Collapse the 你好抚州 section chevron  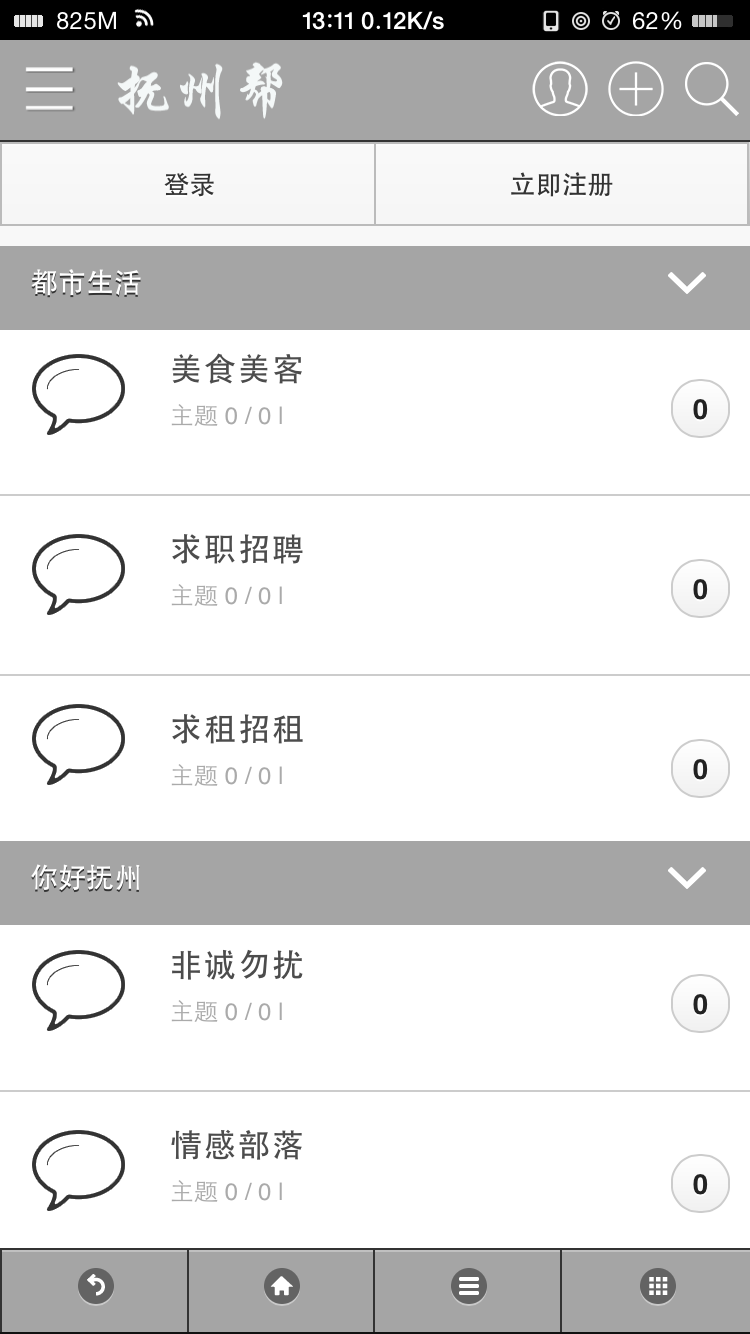(687, 878)
